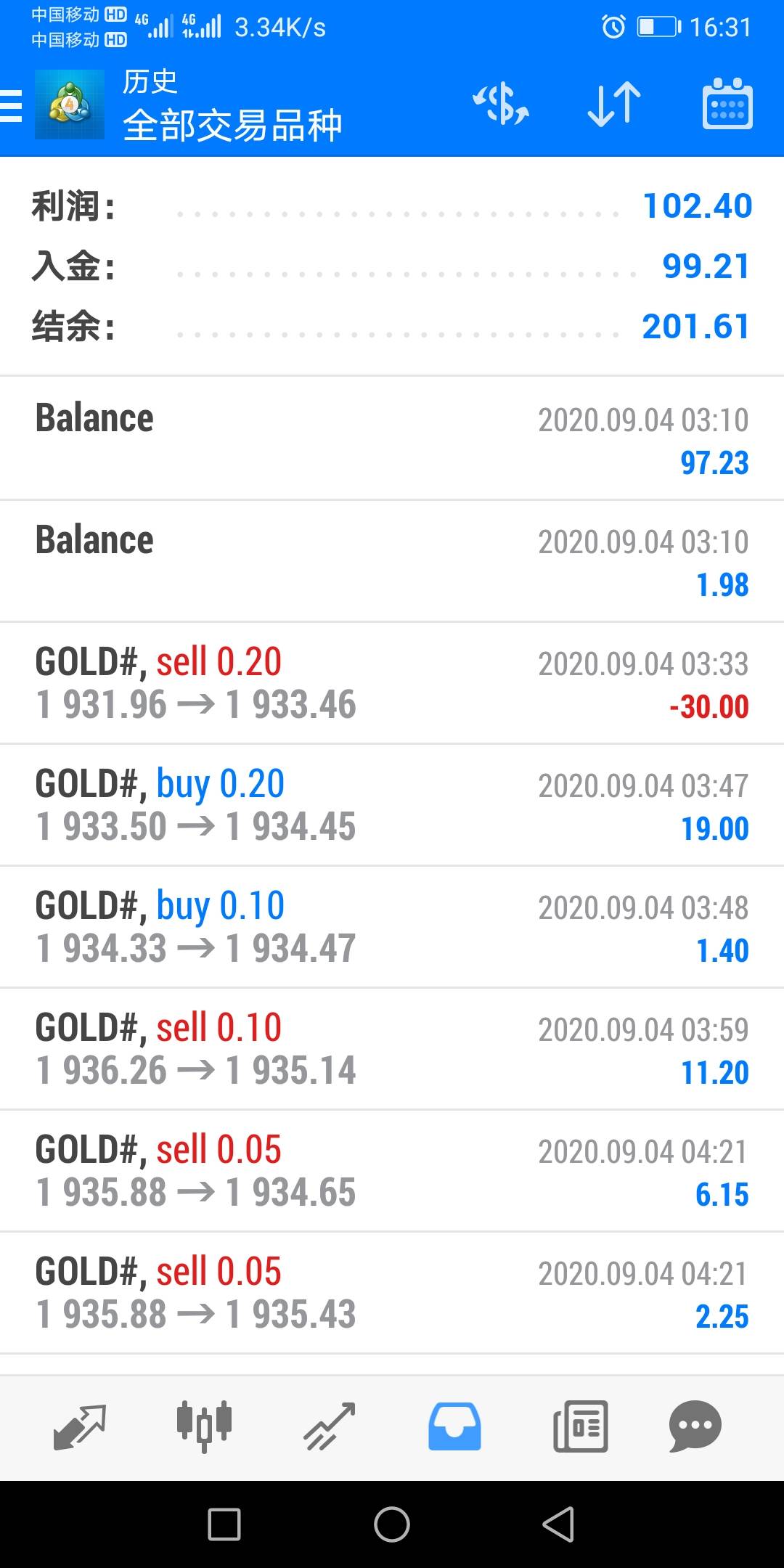Expand the GOLD# sell 0.20 trade at 03:33
Viewport: 784px width, 1568px height.
pyautogui.click(x=392, y=682)
